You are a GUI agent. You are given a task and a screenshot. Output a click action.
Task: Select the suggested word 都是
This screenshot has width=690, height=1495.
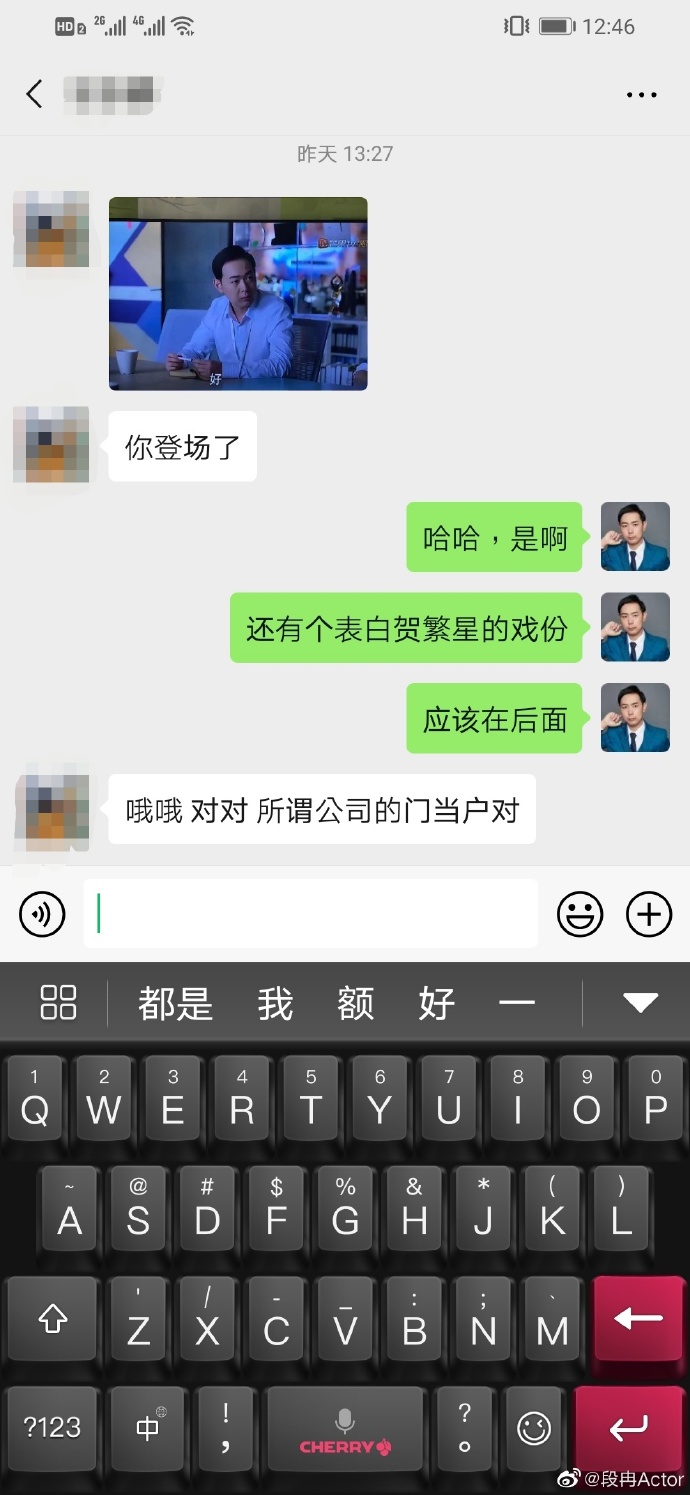click(176, 1003)
